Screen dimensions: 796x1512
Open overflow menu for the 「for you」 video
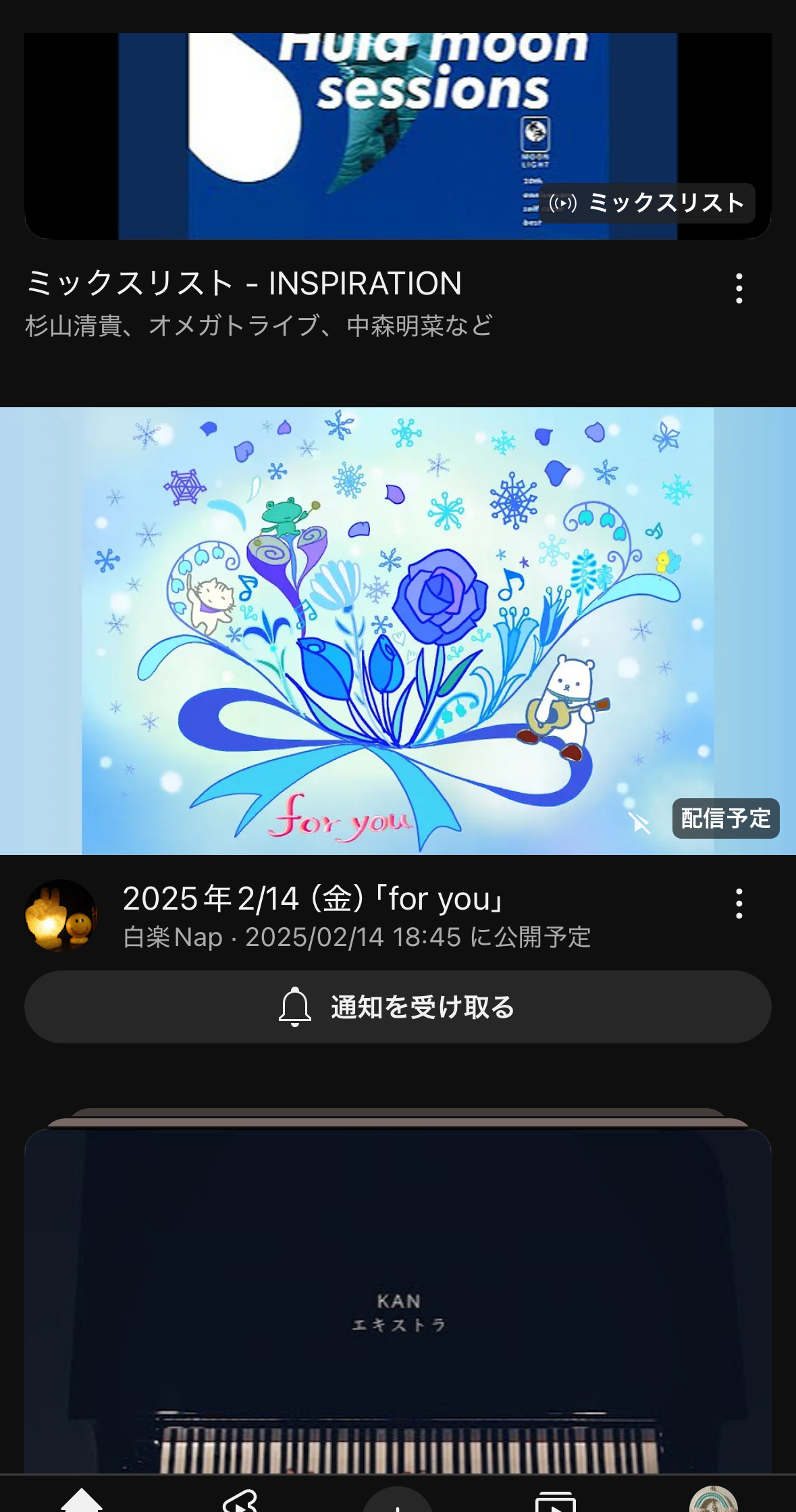tap(739, 904)
